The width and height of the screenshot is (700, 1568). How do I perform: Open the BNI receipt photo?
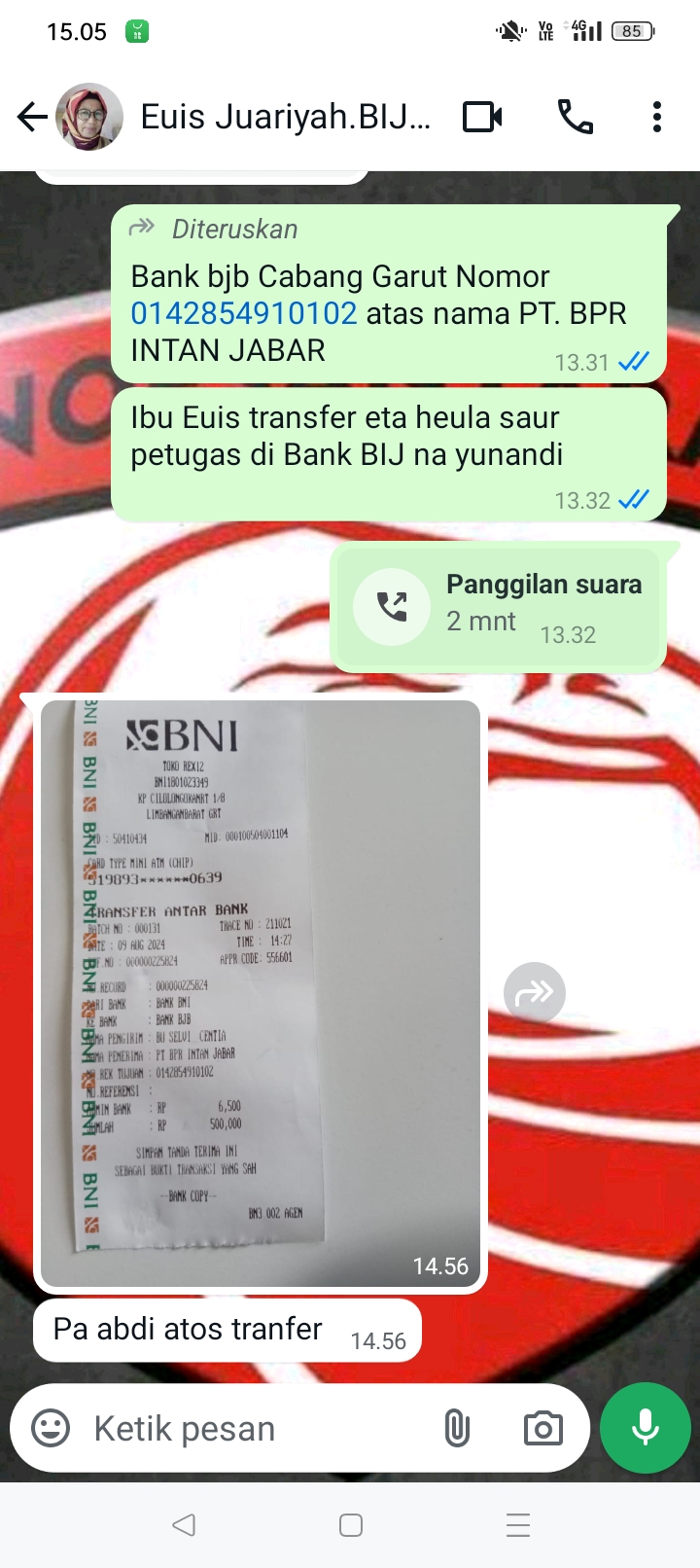[261, 992]
